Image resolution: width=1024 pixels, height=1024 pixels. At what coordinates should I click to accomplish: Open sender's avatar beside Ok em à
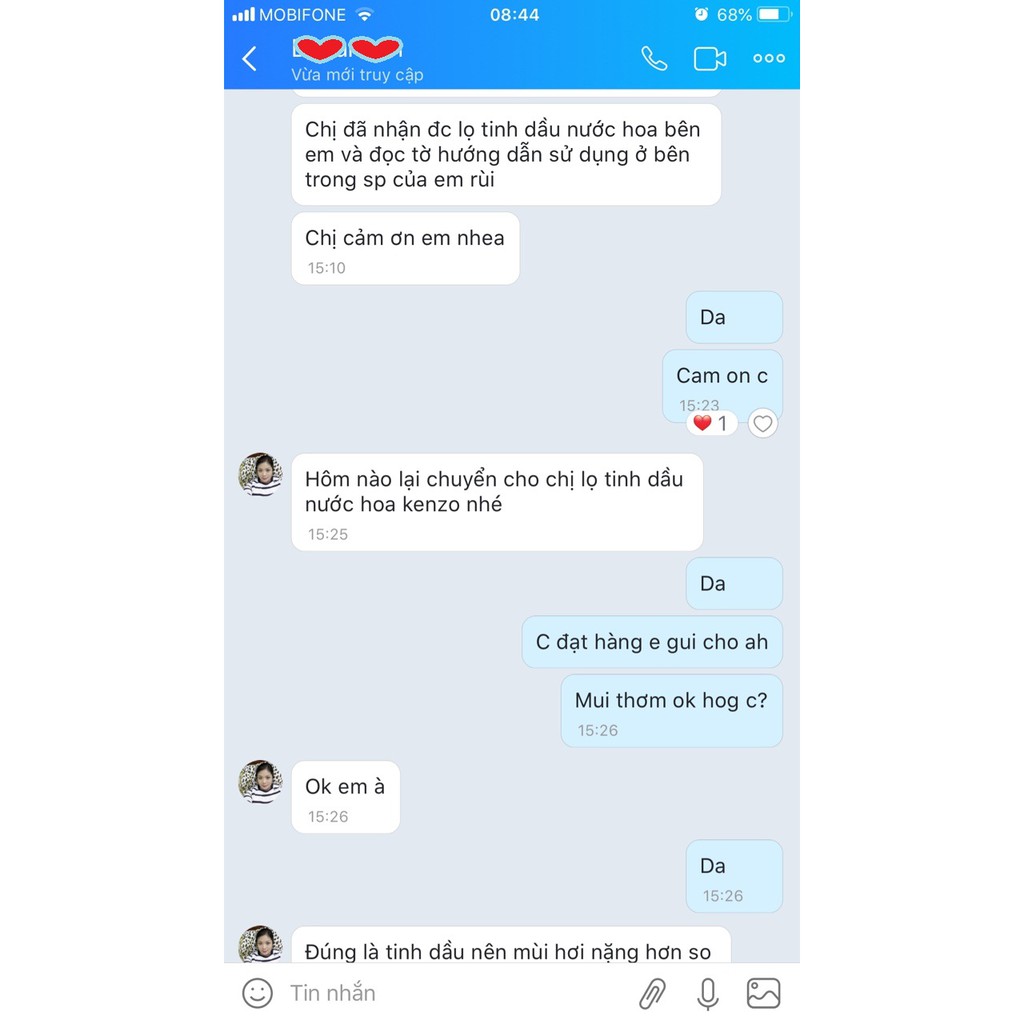point(260,782)
